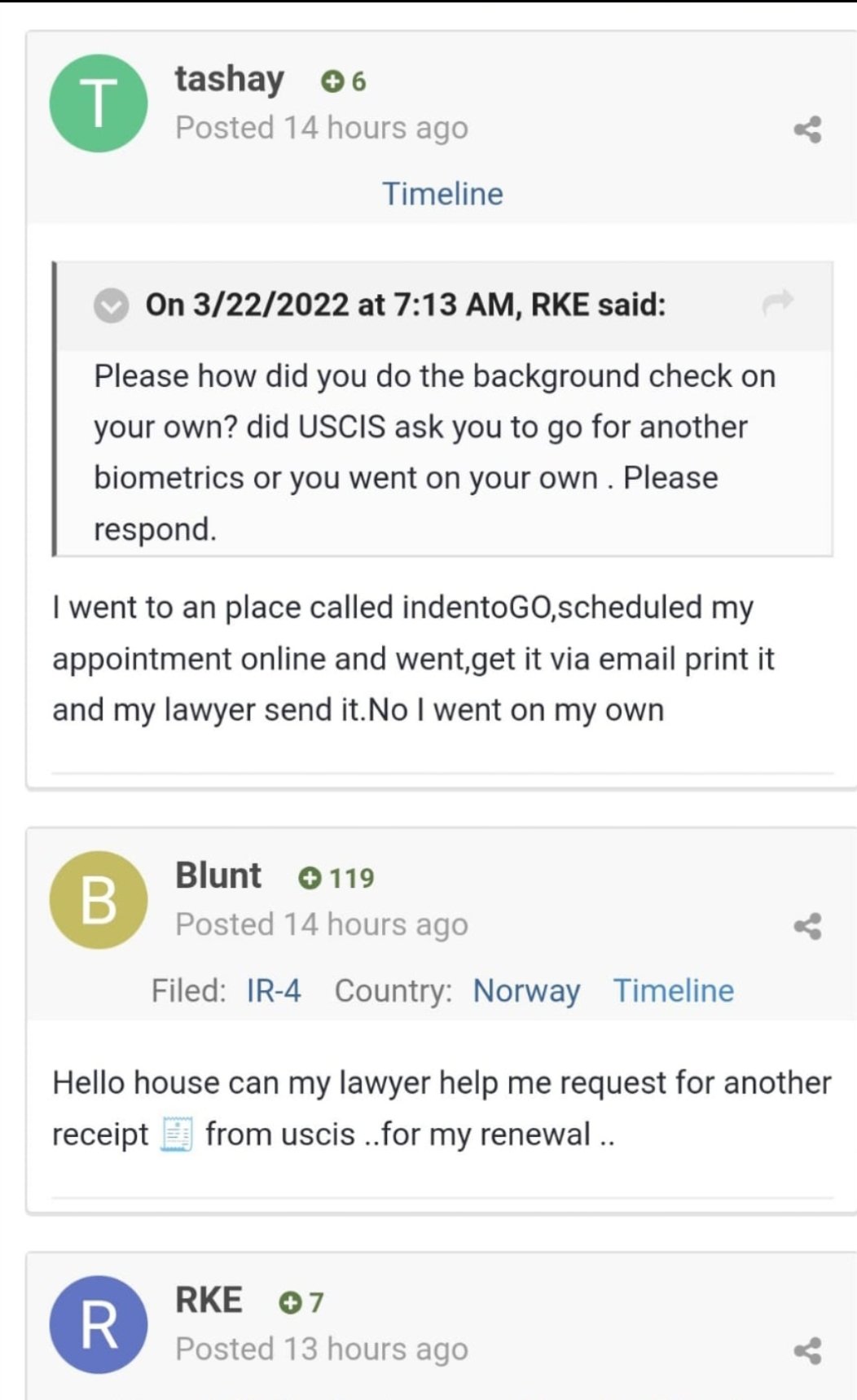Open Blunt's profile name
The image size is (857, 1400).
click(x=218, y=876)
